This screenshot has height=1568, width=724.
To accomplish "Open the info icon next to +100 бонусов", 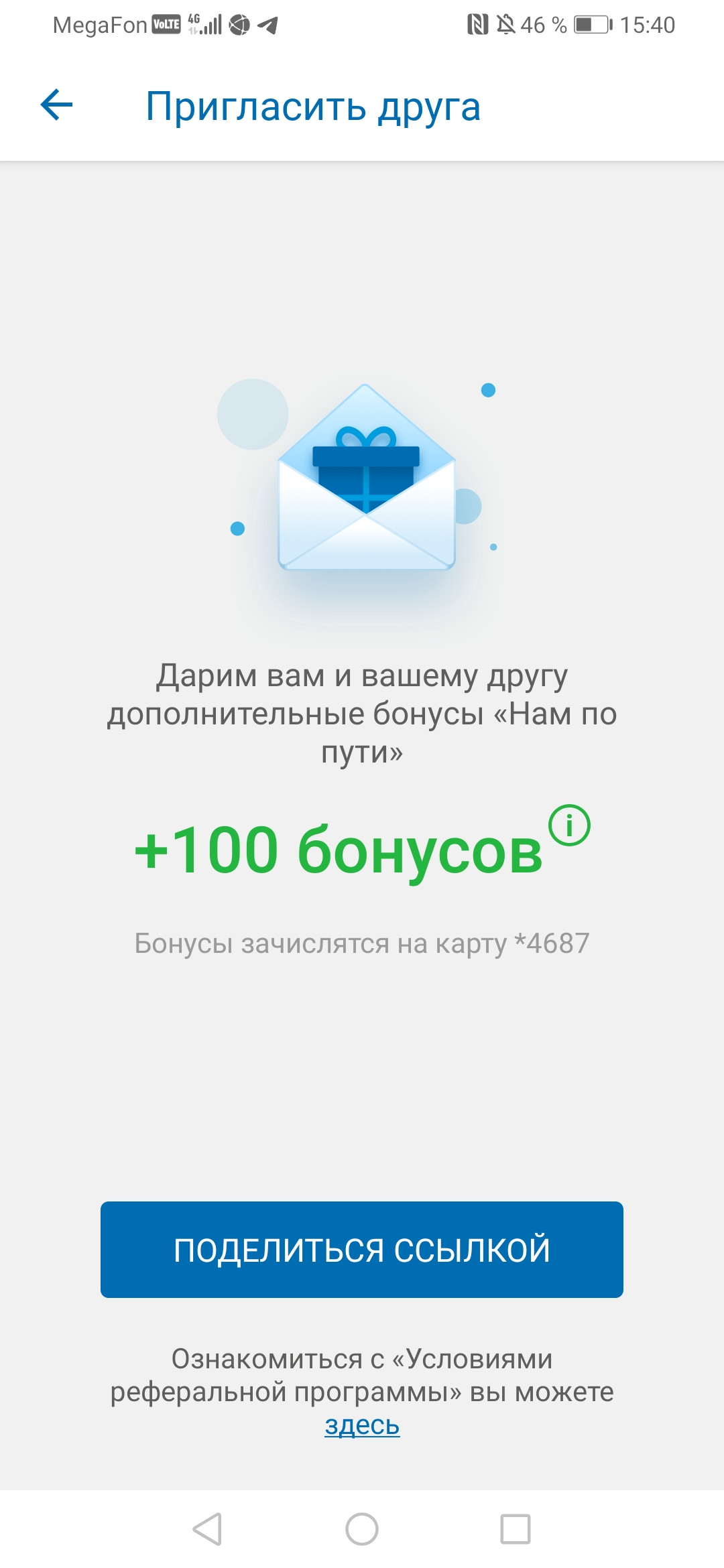I will 569,826.
